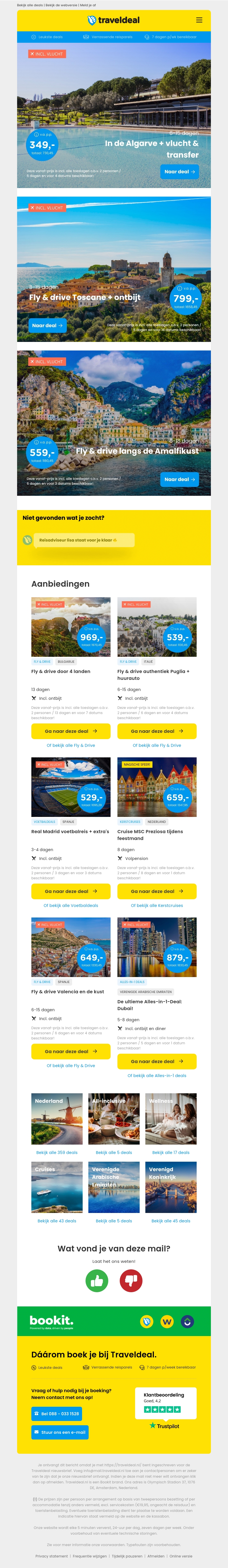View all Voetbaldeals link

coord(71,905)
